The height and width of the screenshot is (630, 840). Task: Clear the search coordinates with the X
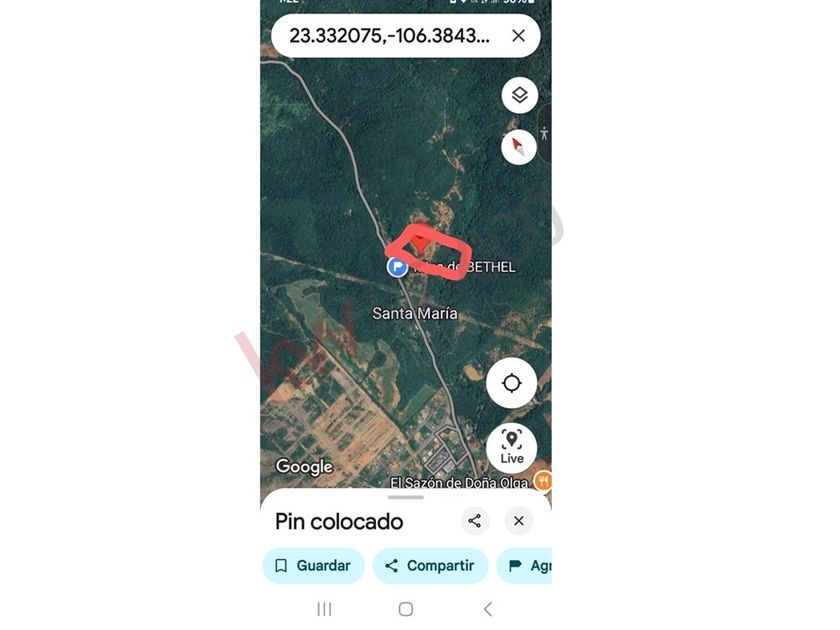[x=518, y=36]
